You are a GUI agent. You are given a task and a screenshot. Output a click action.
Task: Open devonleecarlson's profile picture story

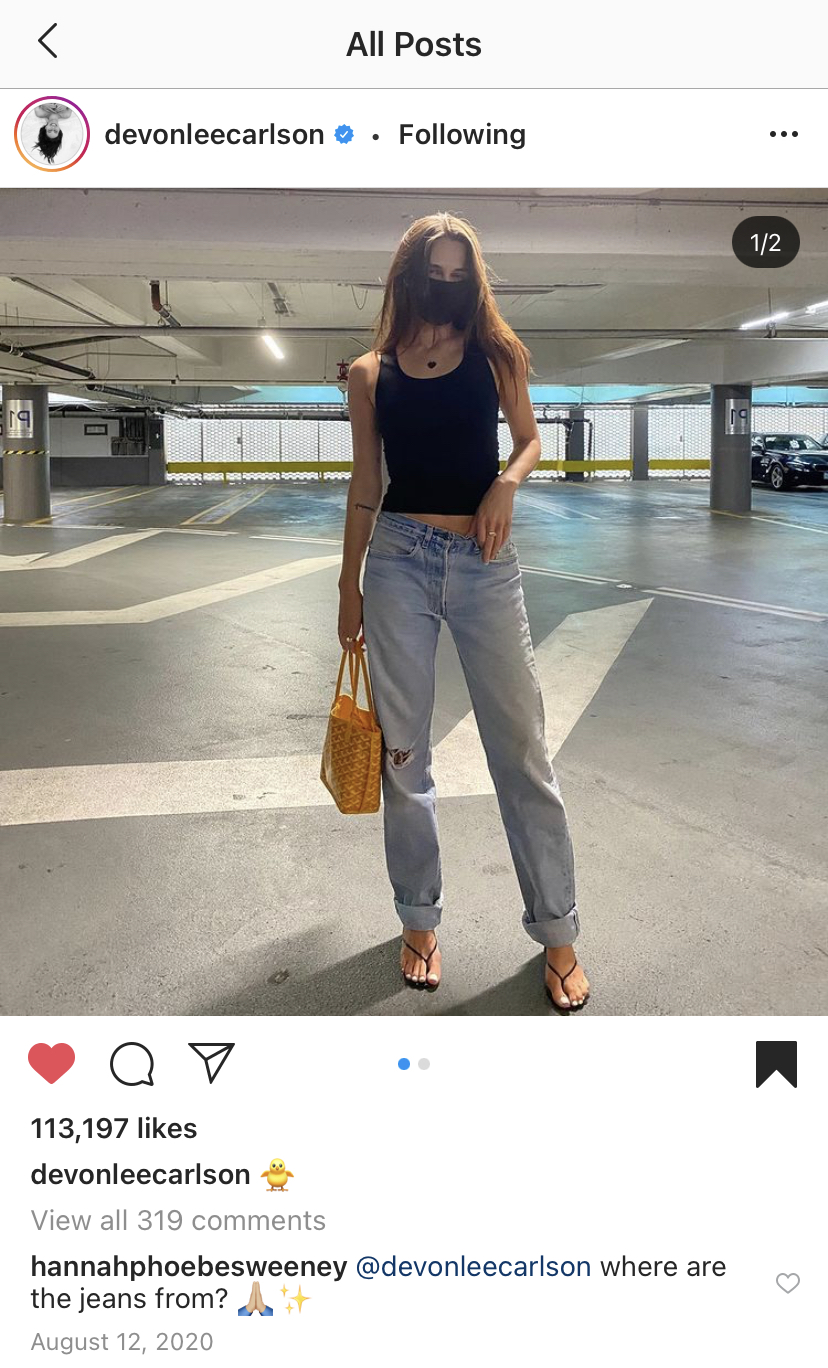pyautogui.click(x=52, y=135)
